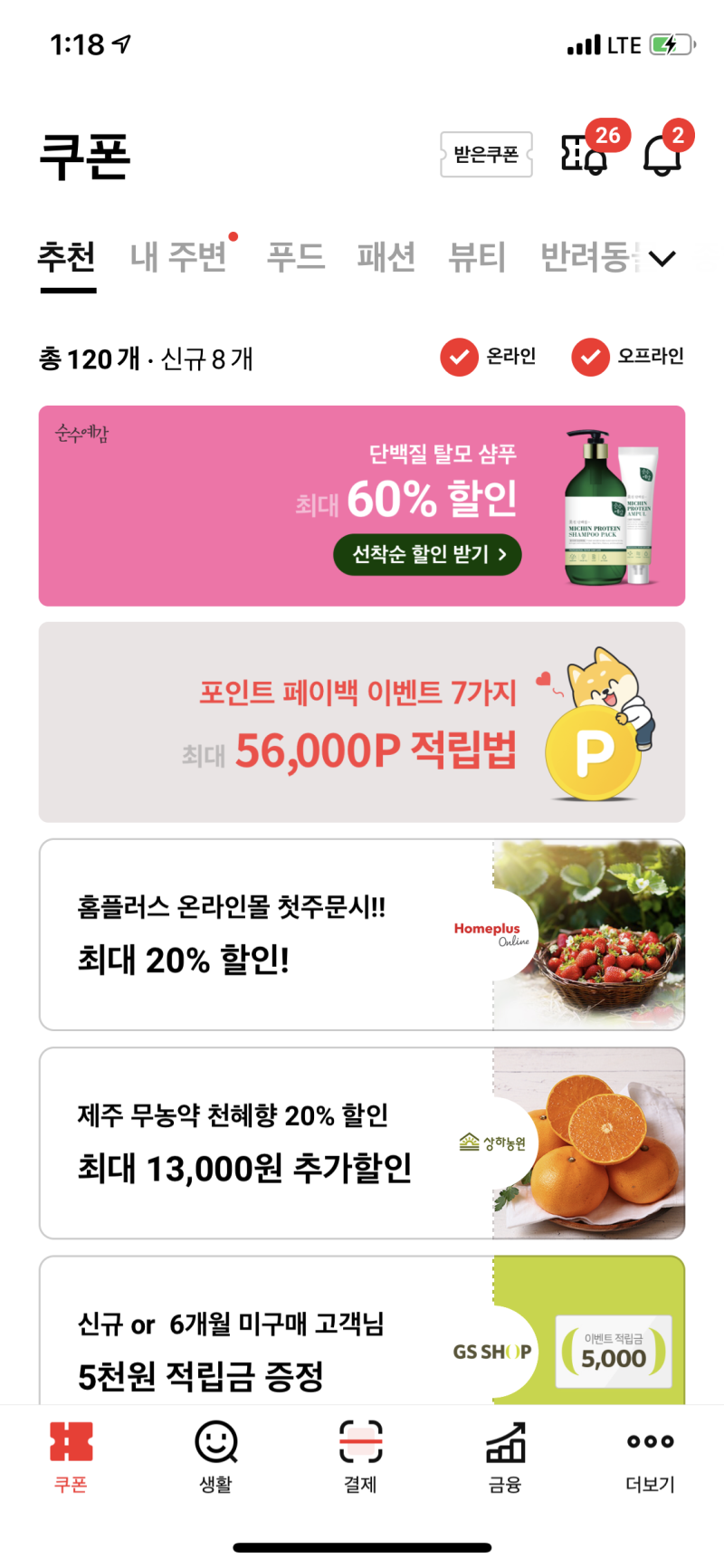Screen dimensions: 724x1568
Task: Go to the 뷰티 tab
Action: click(477, 257)
